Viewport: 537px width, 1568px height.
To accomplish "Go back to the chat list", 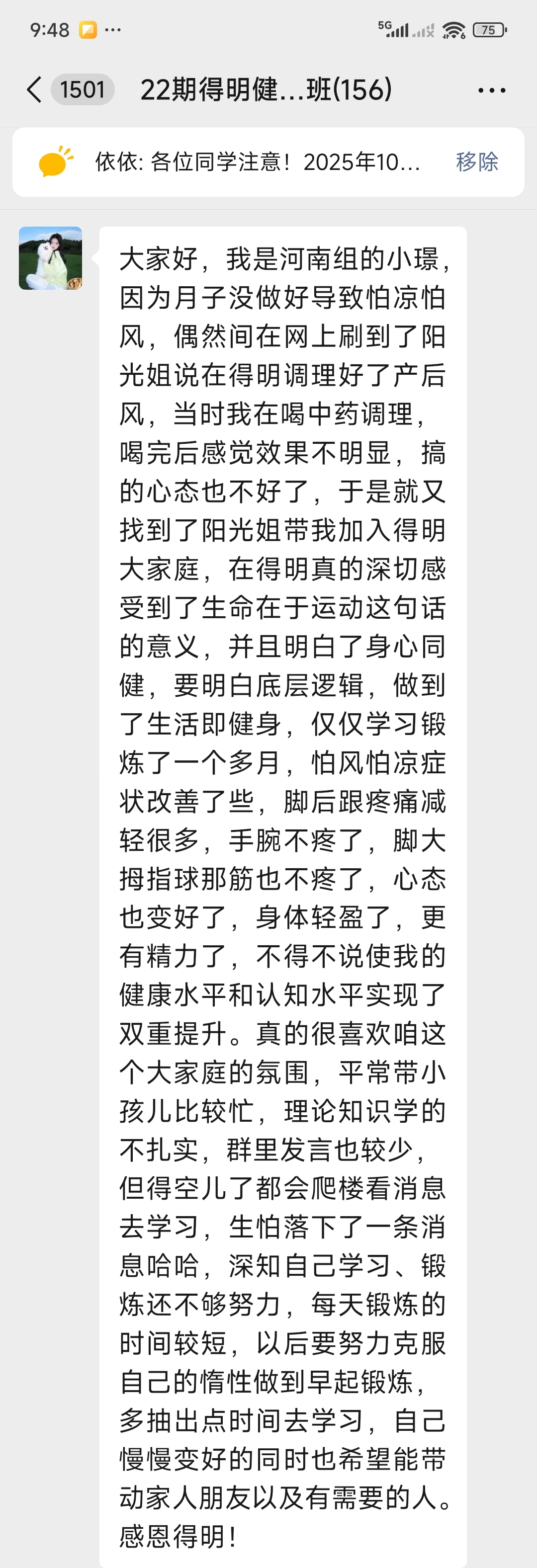I will [35, 90].
